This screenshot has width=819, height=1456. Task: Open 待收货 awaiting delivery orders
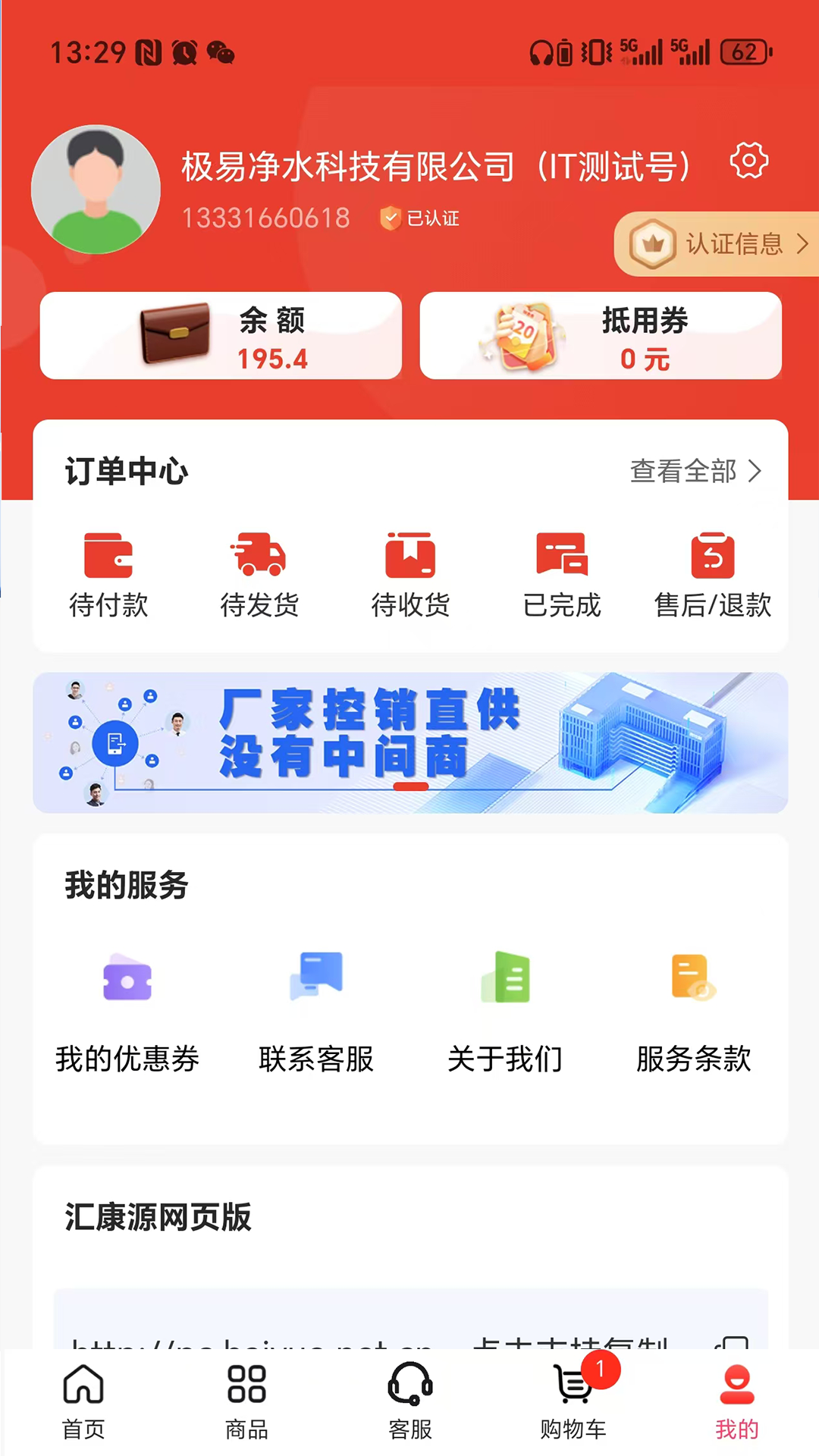click(410, 573)
